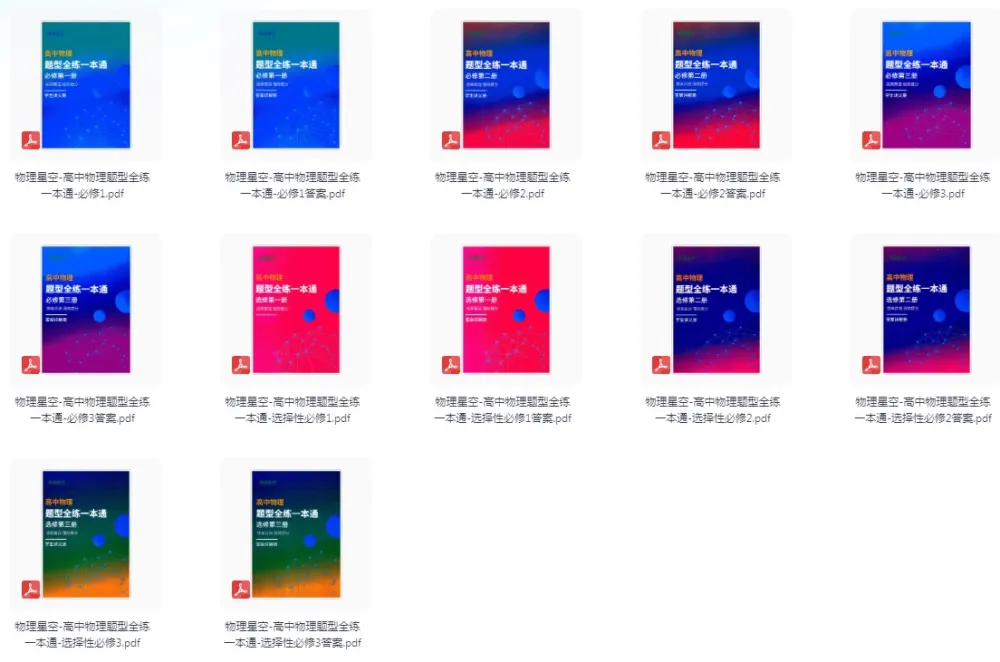Viewport: 1000px width, 662px height.
Task: Open the 选择性必修3答案.pdf file
Action: point(296,533)
